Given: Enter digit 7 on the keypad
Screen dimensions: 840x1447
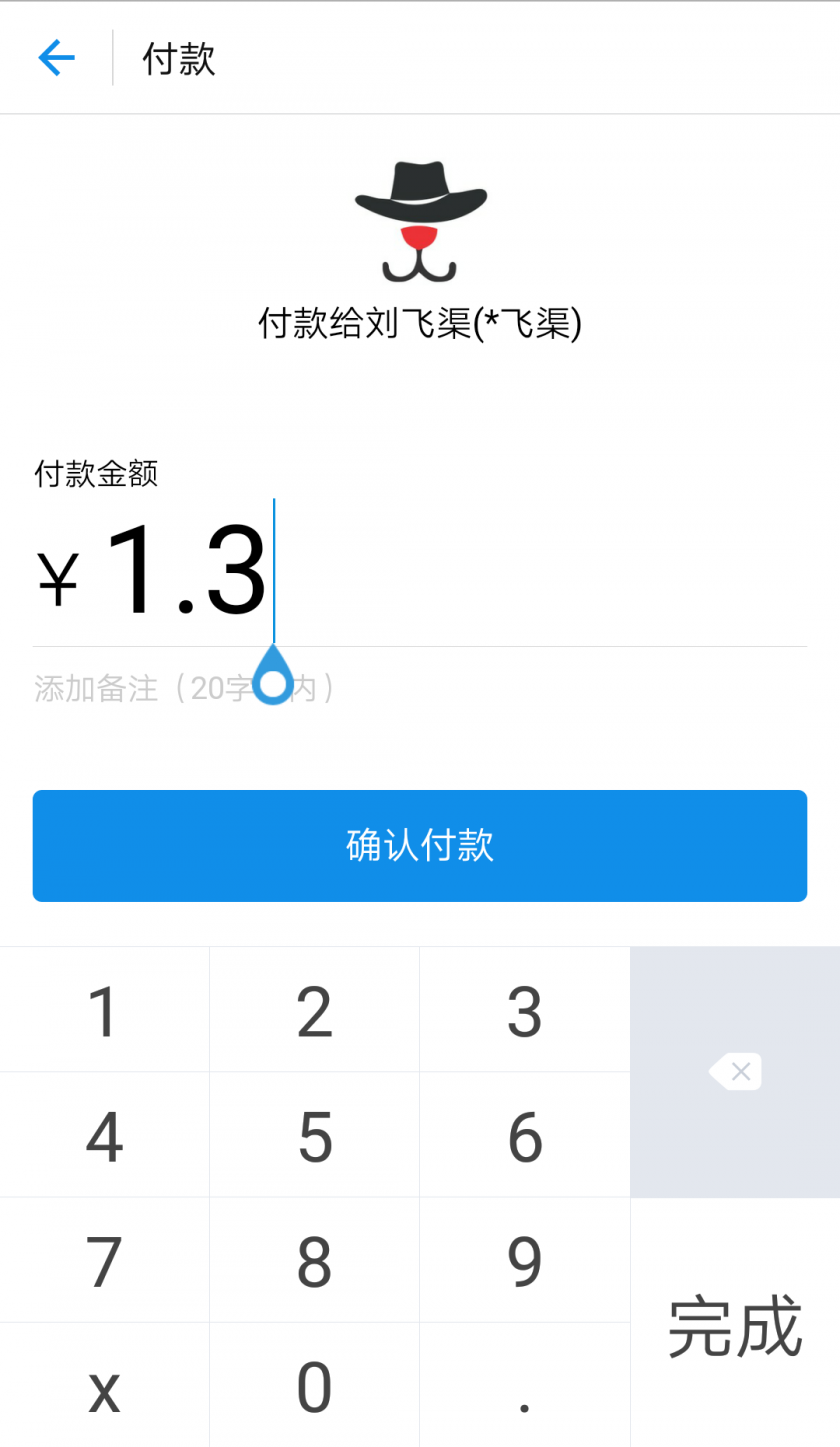Looking at the screenshot, I should pyautogui.click(x=104, y=1260).
